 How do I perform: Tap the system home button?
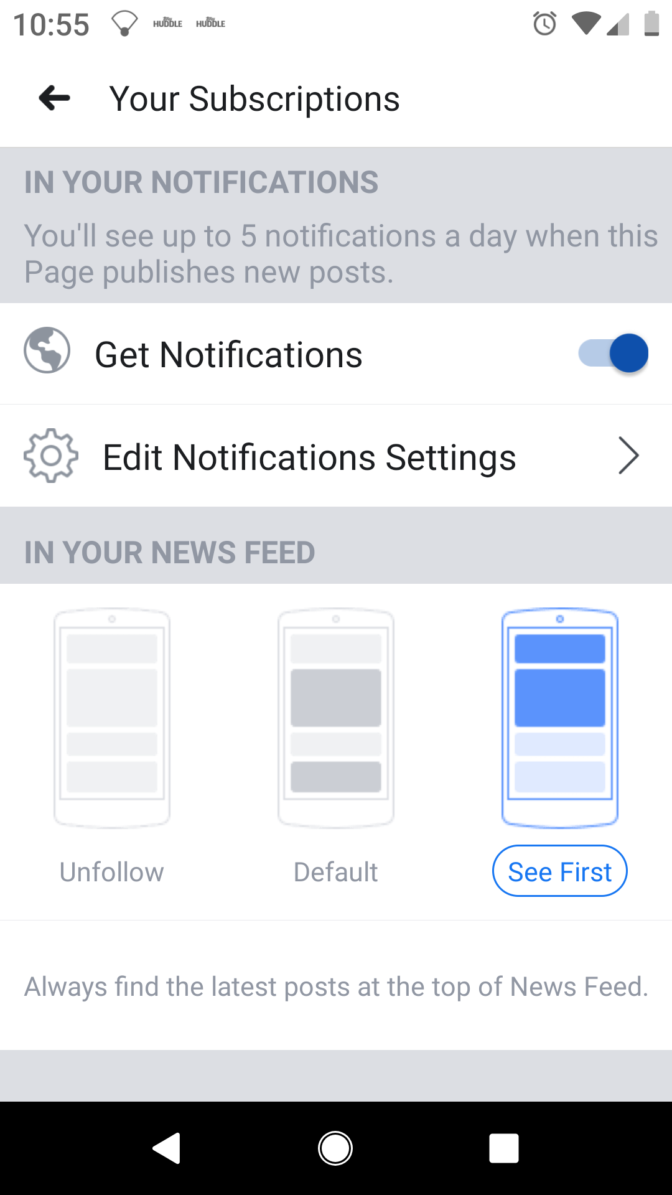coord(335,1148)
